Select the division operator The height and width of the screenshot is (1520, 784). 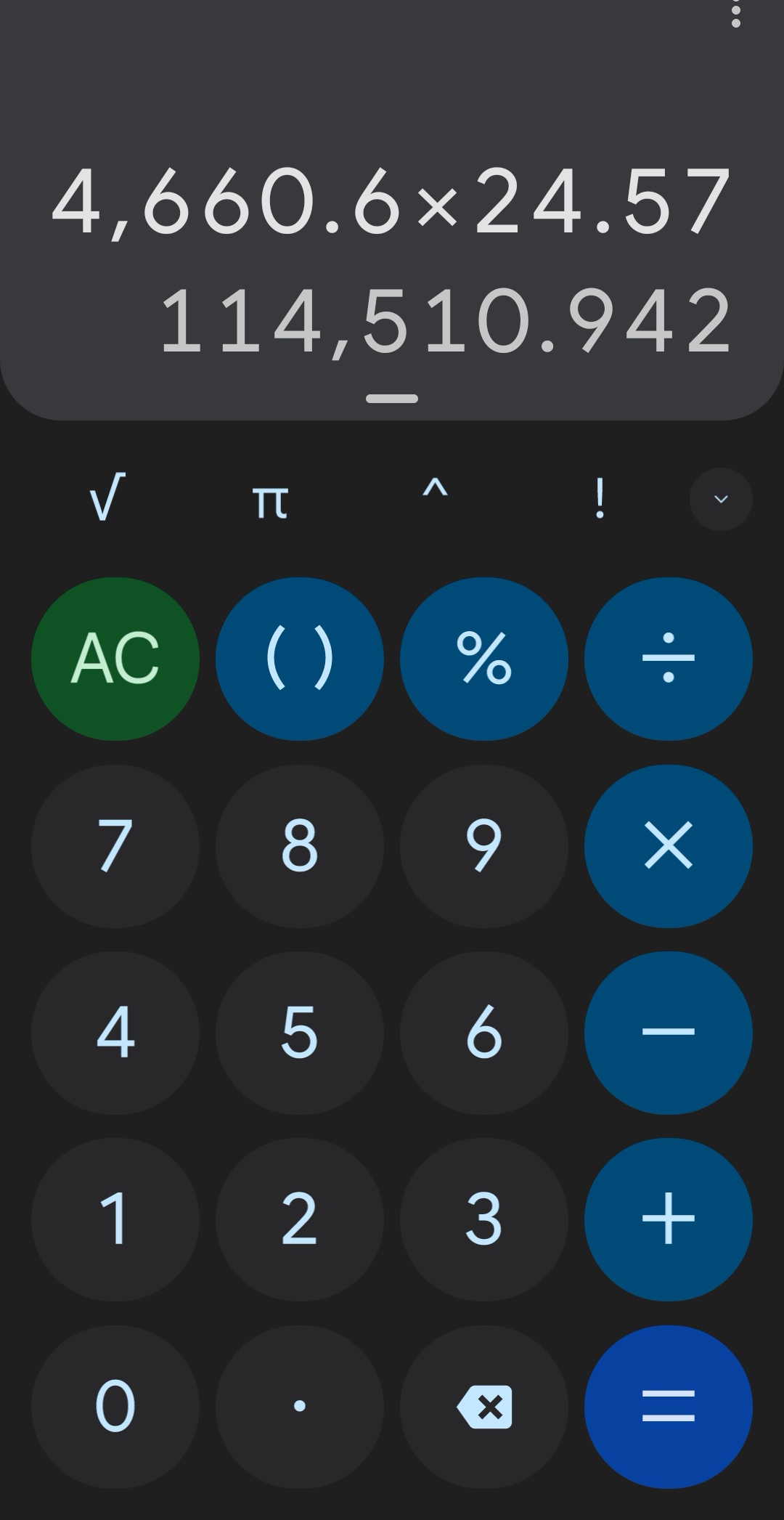point(669,659)
